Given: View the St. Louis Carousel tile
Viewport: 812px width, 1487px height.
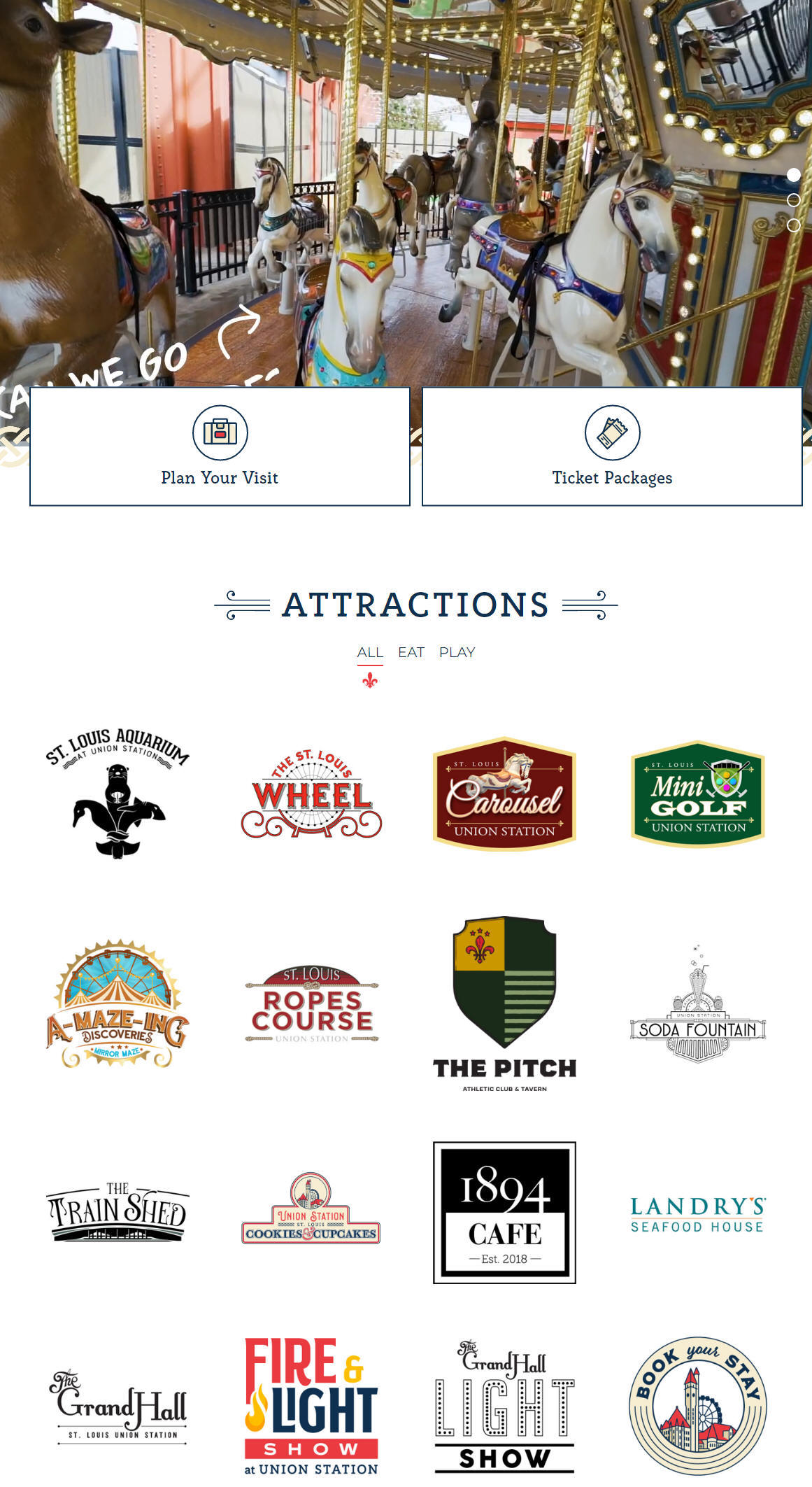Looking at the screenshot, I should 504,793.
